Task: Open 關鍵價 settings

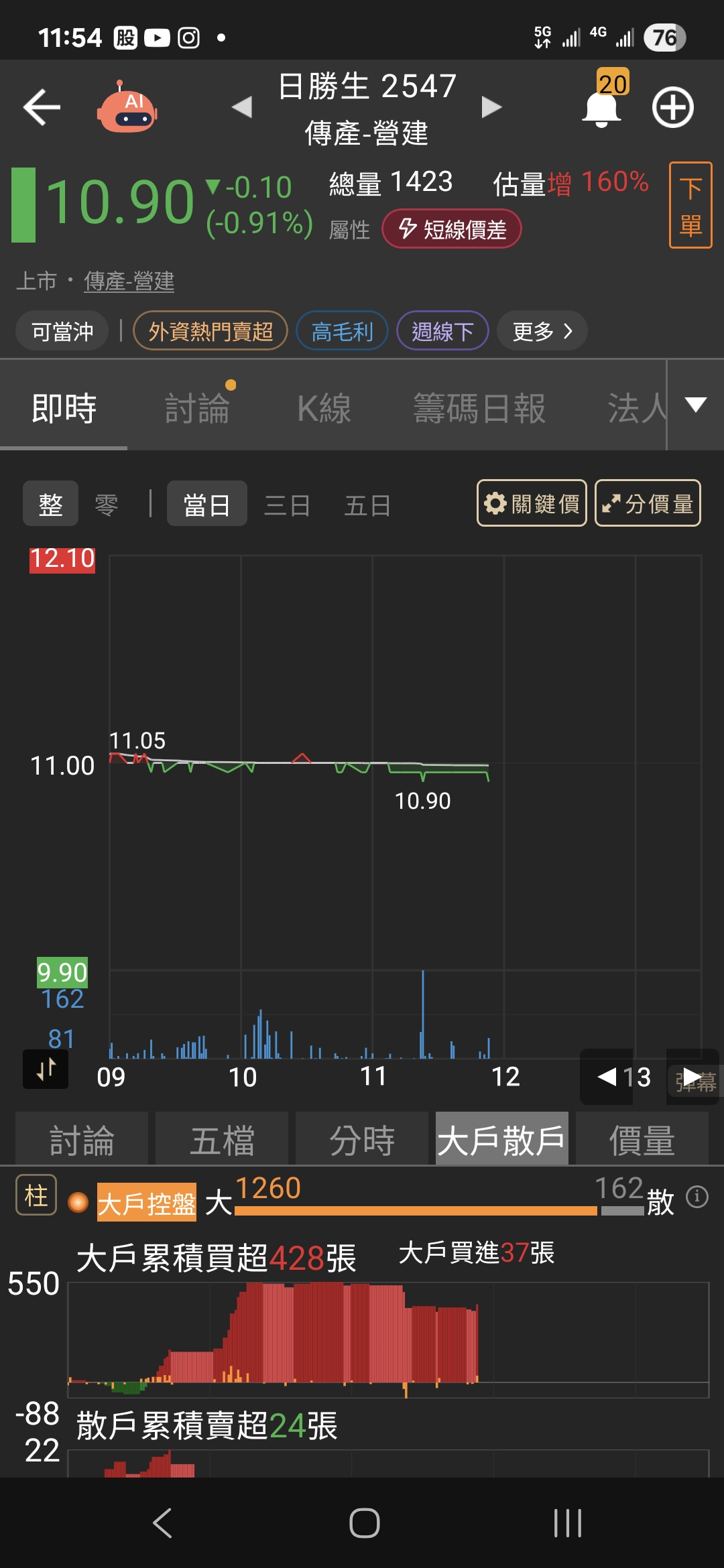Action: pos(532,503)
